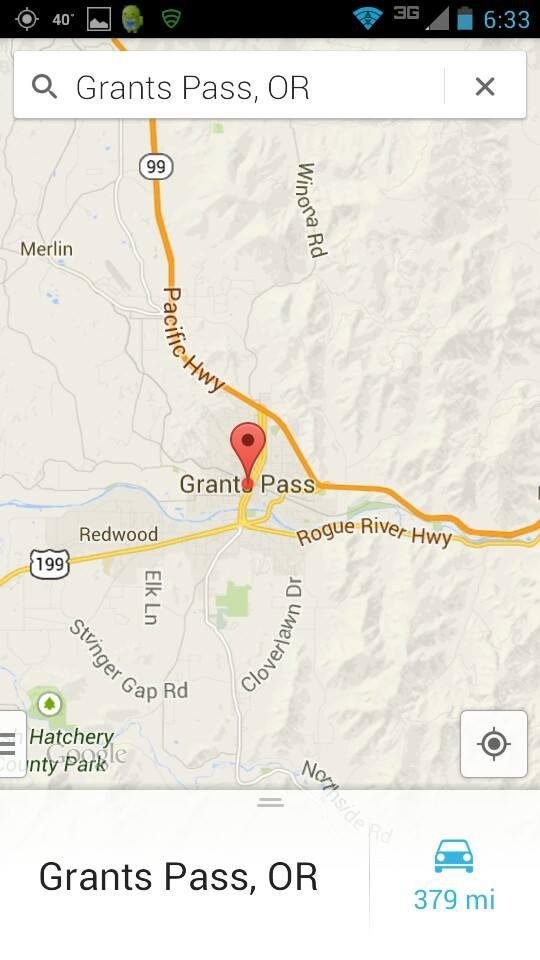This screenshot has height=960, width=540.
Task: Select Hatchery County Park marker
Action: 50,703
